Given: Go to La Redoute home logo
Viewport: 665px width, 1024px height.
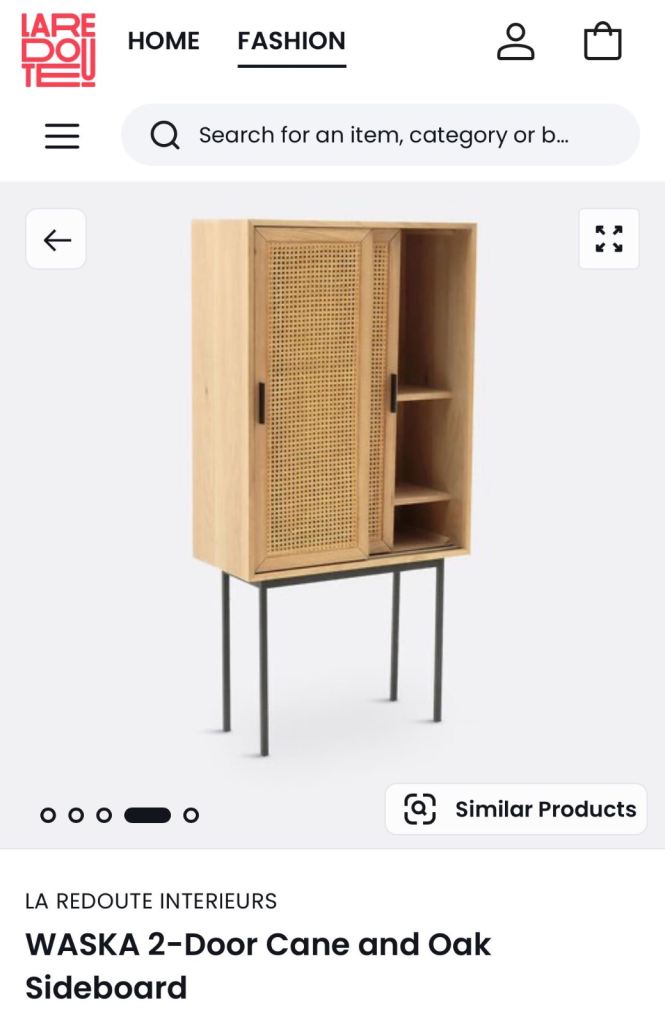Looking at the screenshot, I should tap(58, 50).
